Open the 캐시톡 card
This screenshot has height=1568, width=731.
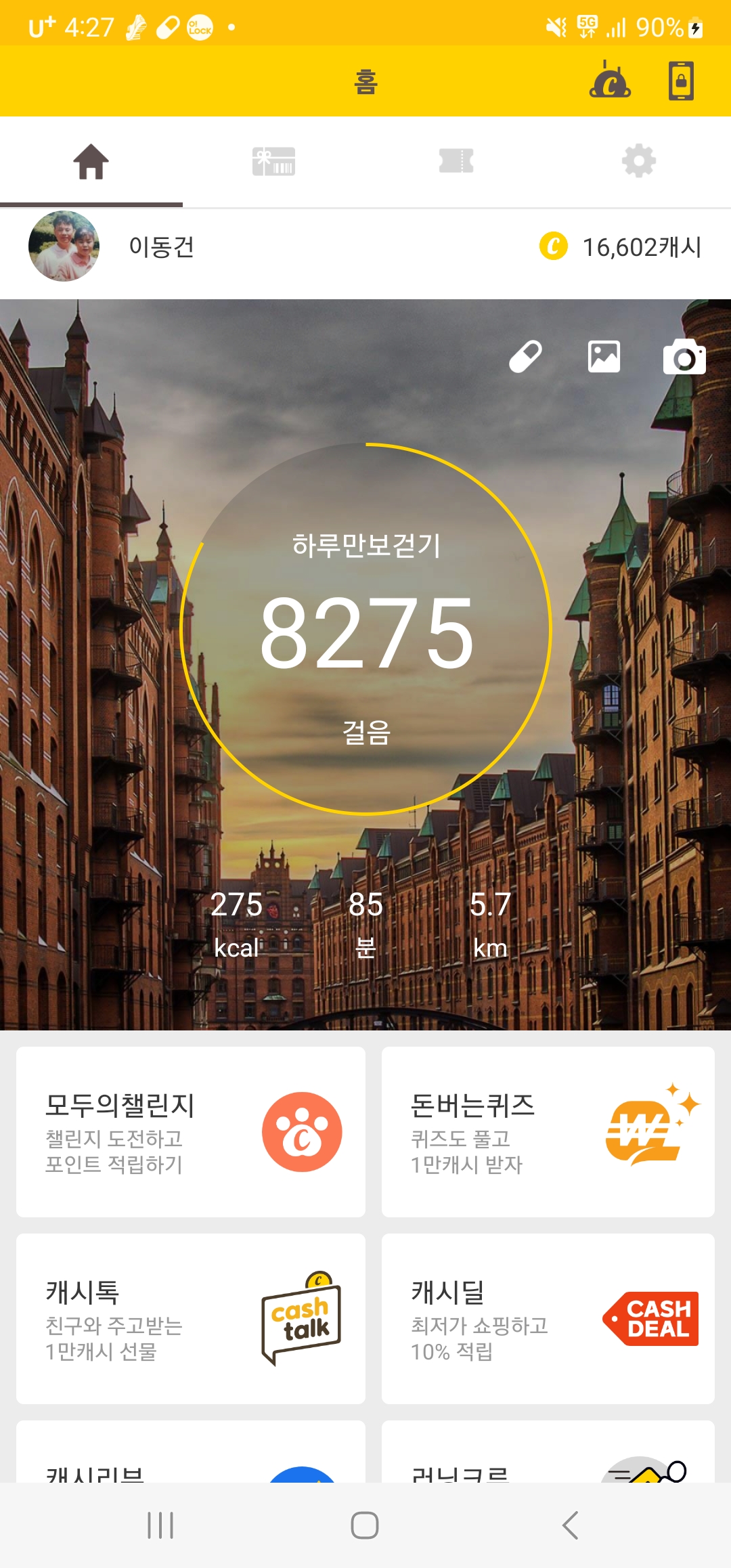click(191, 1319)
